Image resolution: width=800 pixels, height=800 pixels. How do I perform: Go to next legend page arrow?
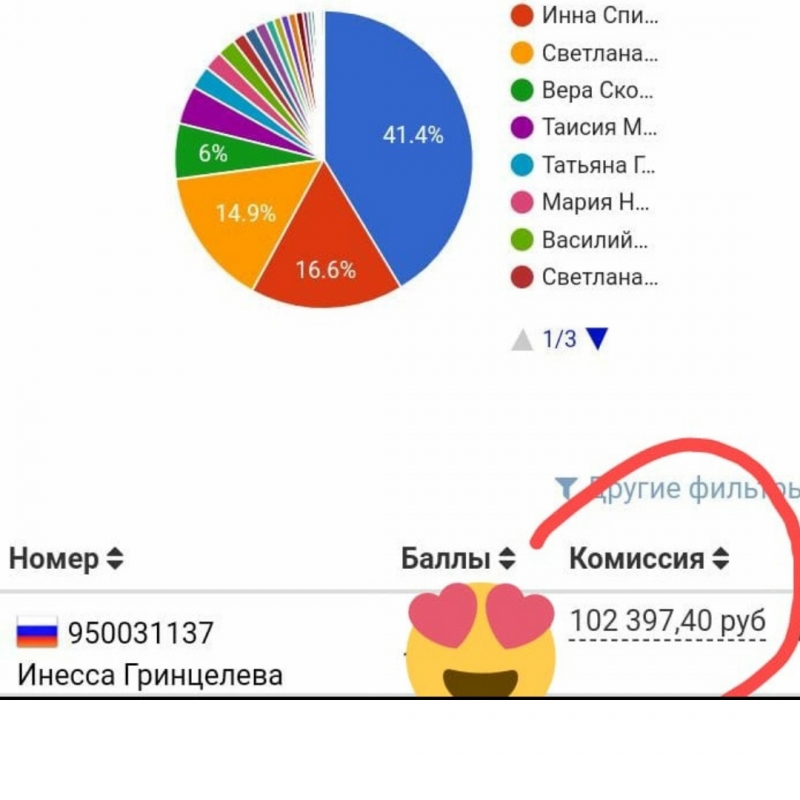597,339
